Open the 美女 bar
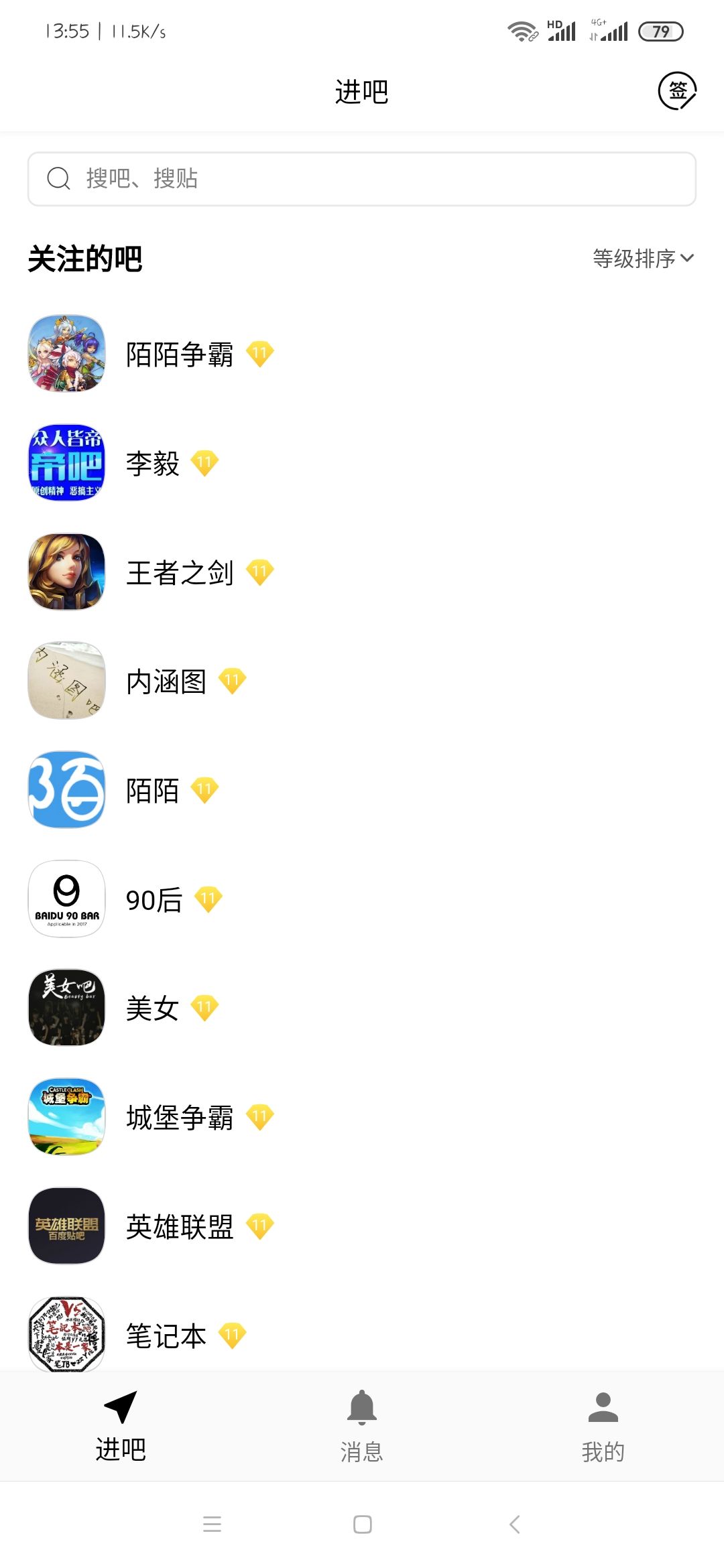 [x=153, y=1008]
